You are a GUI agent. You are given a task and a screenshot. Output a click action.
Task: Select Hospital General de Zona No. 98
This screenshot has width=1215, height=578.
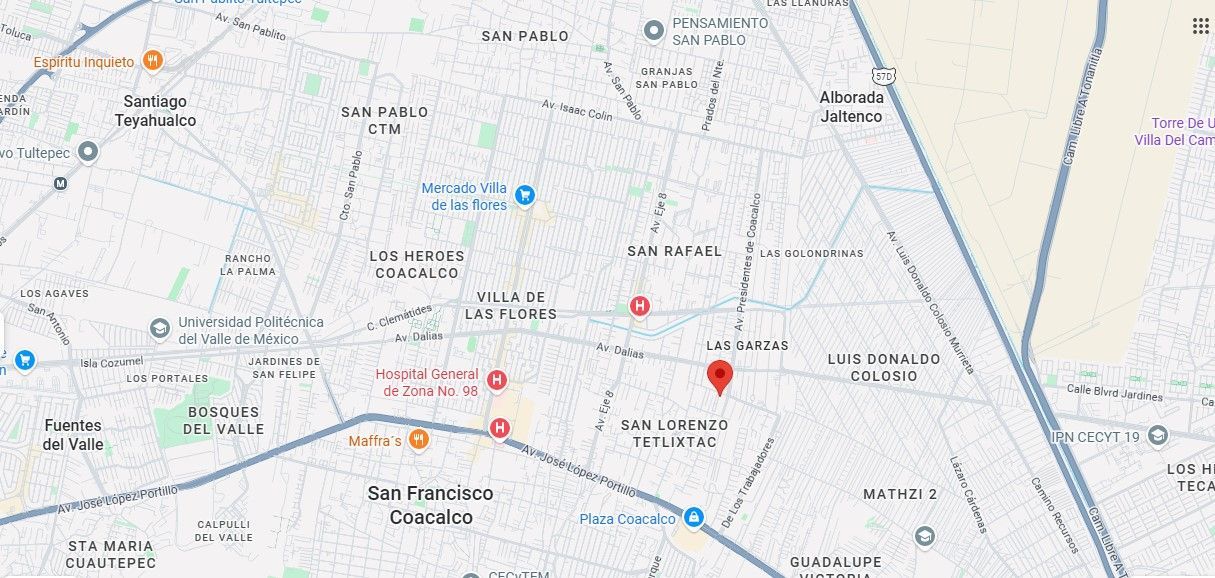tap(496, 380)
